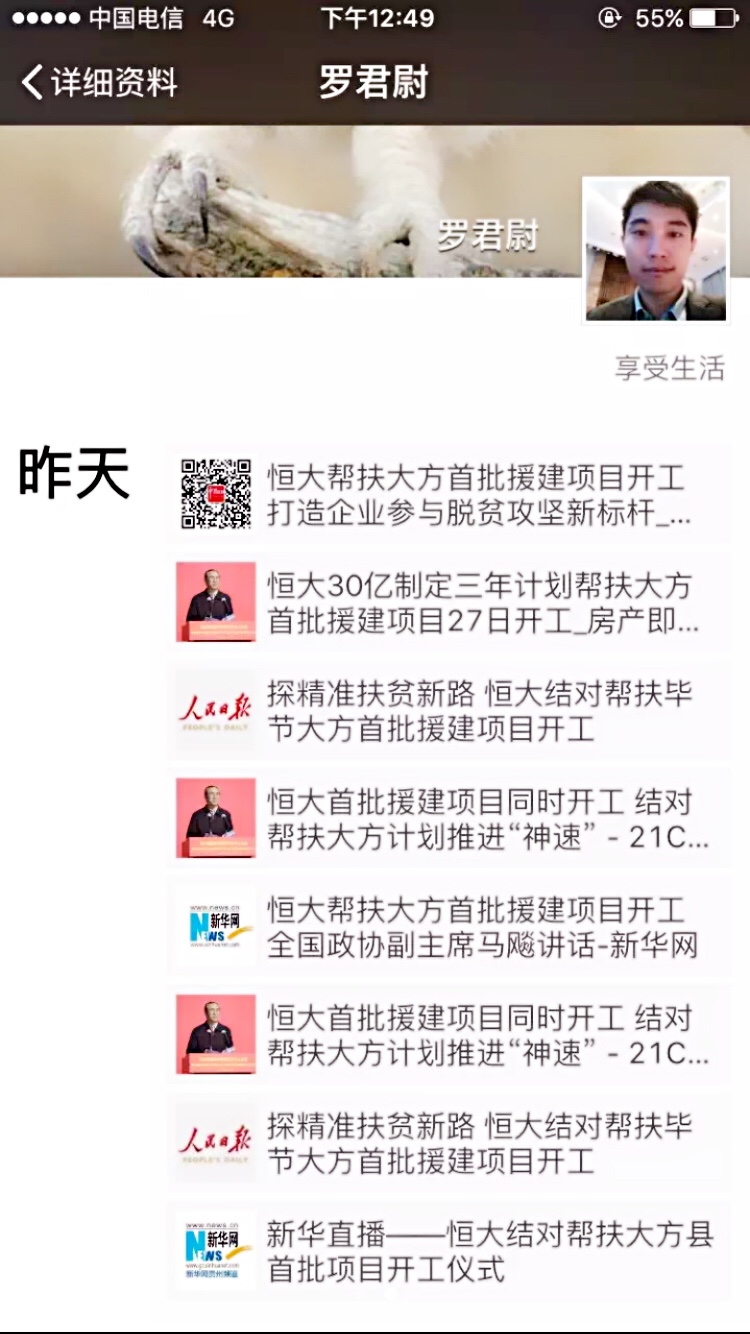Go back to 详细资料
Screen dimensions: 750x1334
pos(98,82)
